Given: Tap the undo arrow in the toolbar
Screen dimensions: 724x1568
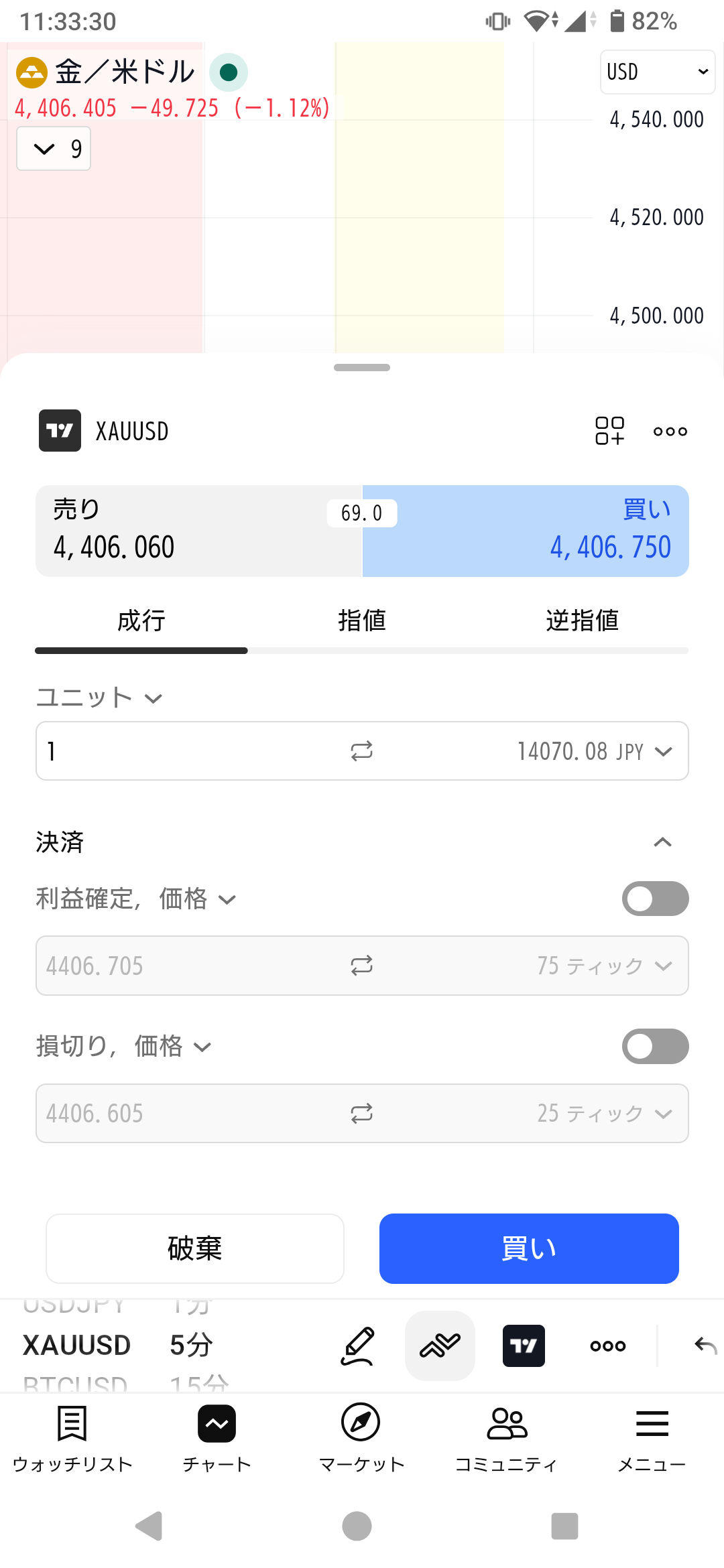Looking at the screenshot, I should [705, 1346].
